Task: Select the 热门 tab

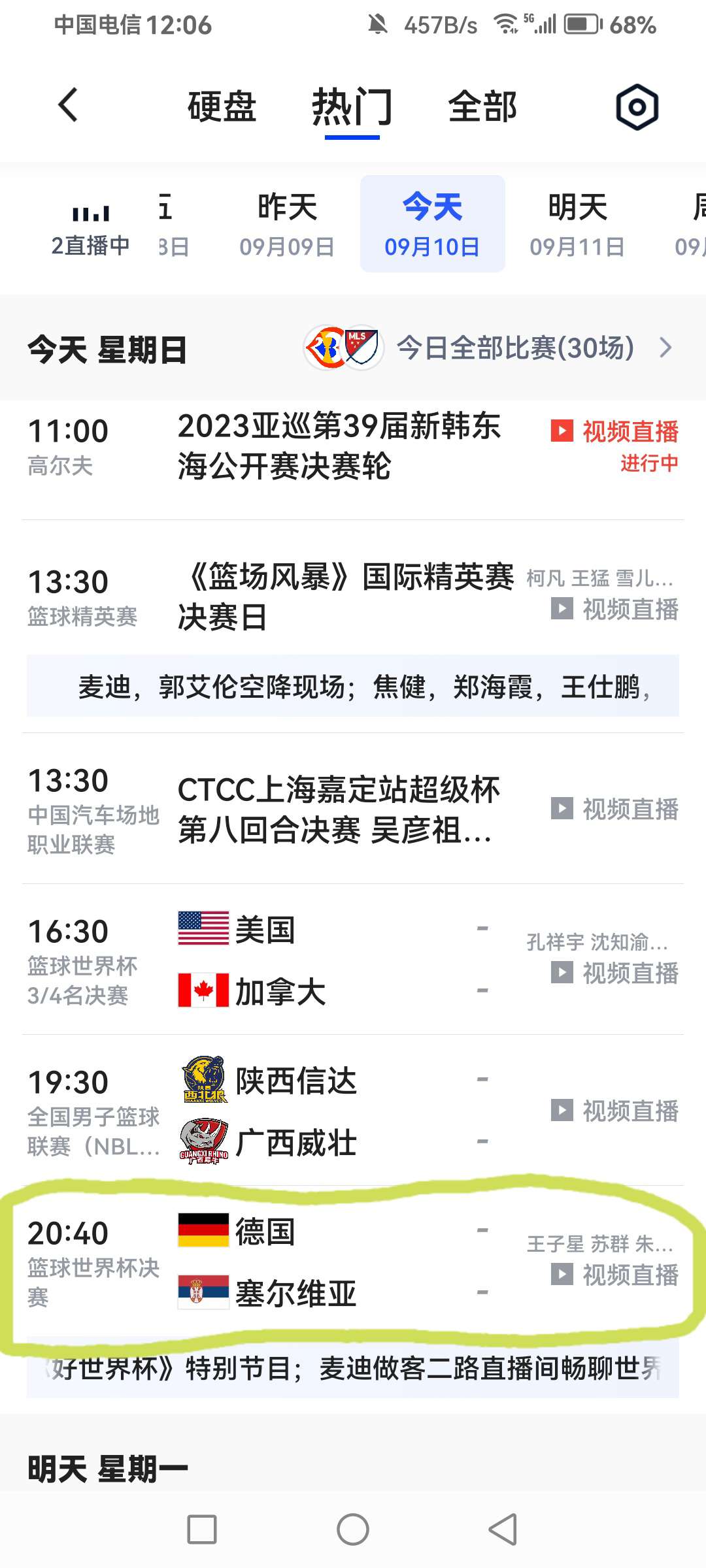Action: (x=352, y=108)
